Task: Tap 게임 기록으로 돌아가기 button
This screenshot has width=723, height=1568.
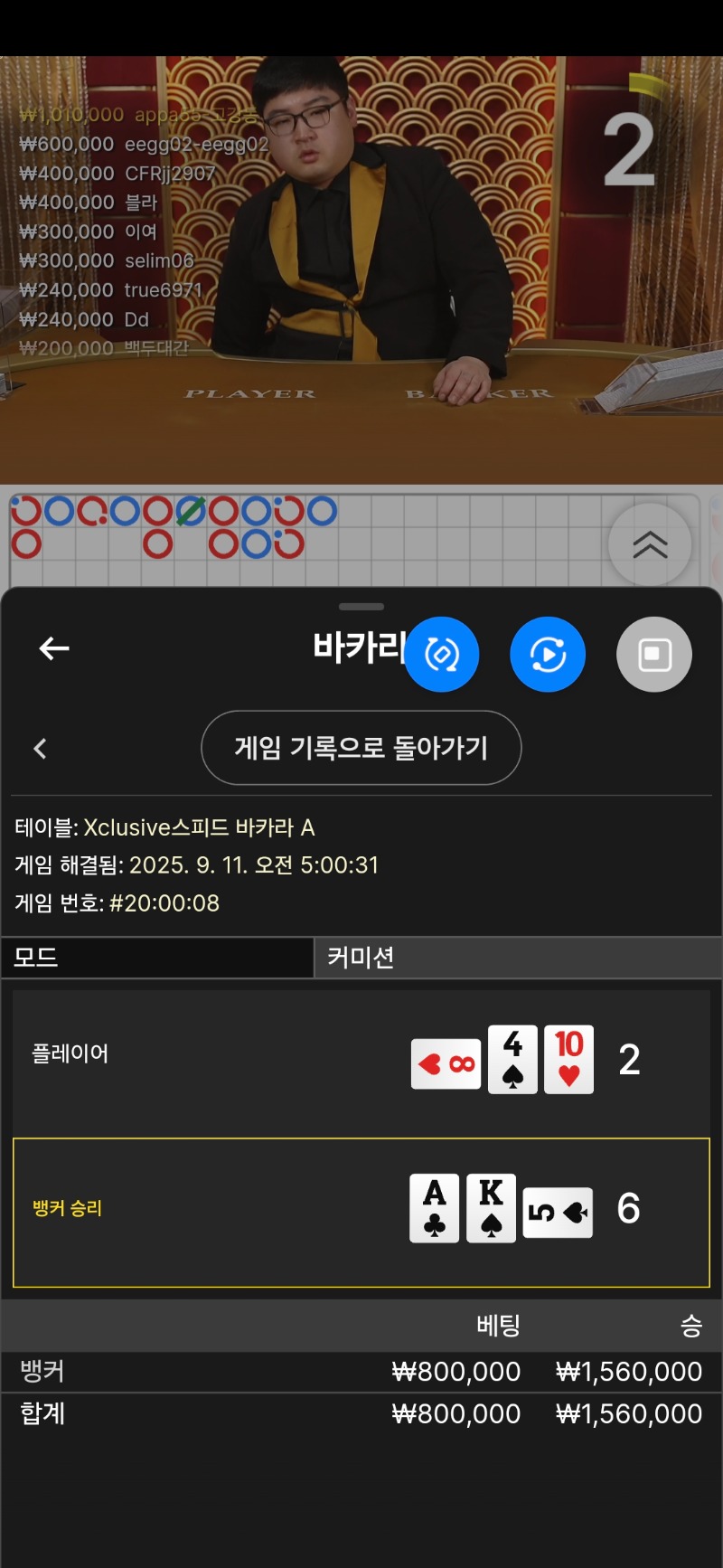Action: 361,748
